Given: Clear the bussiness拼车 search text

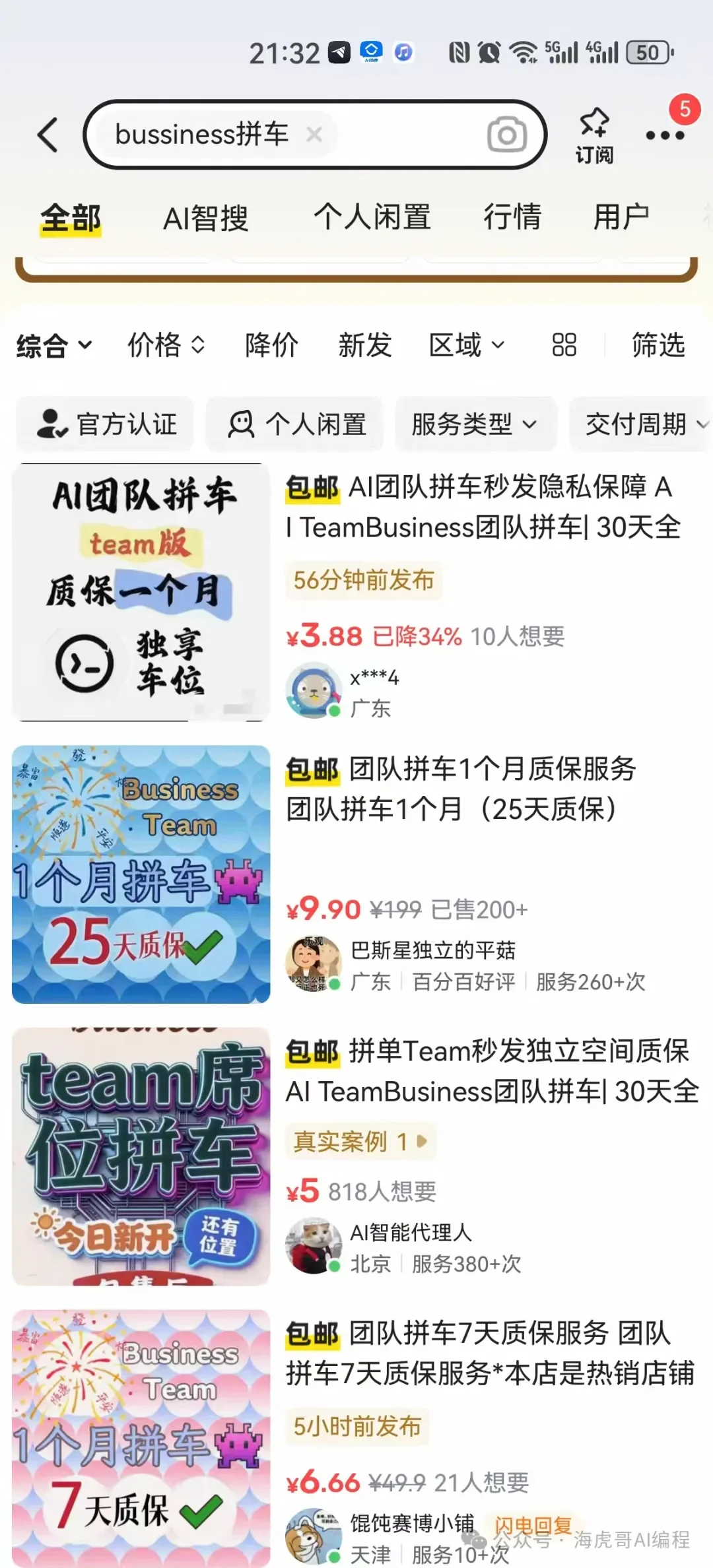Looking at the screenshot, I should click(x=315, y=135).
